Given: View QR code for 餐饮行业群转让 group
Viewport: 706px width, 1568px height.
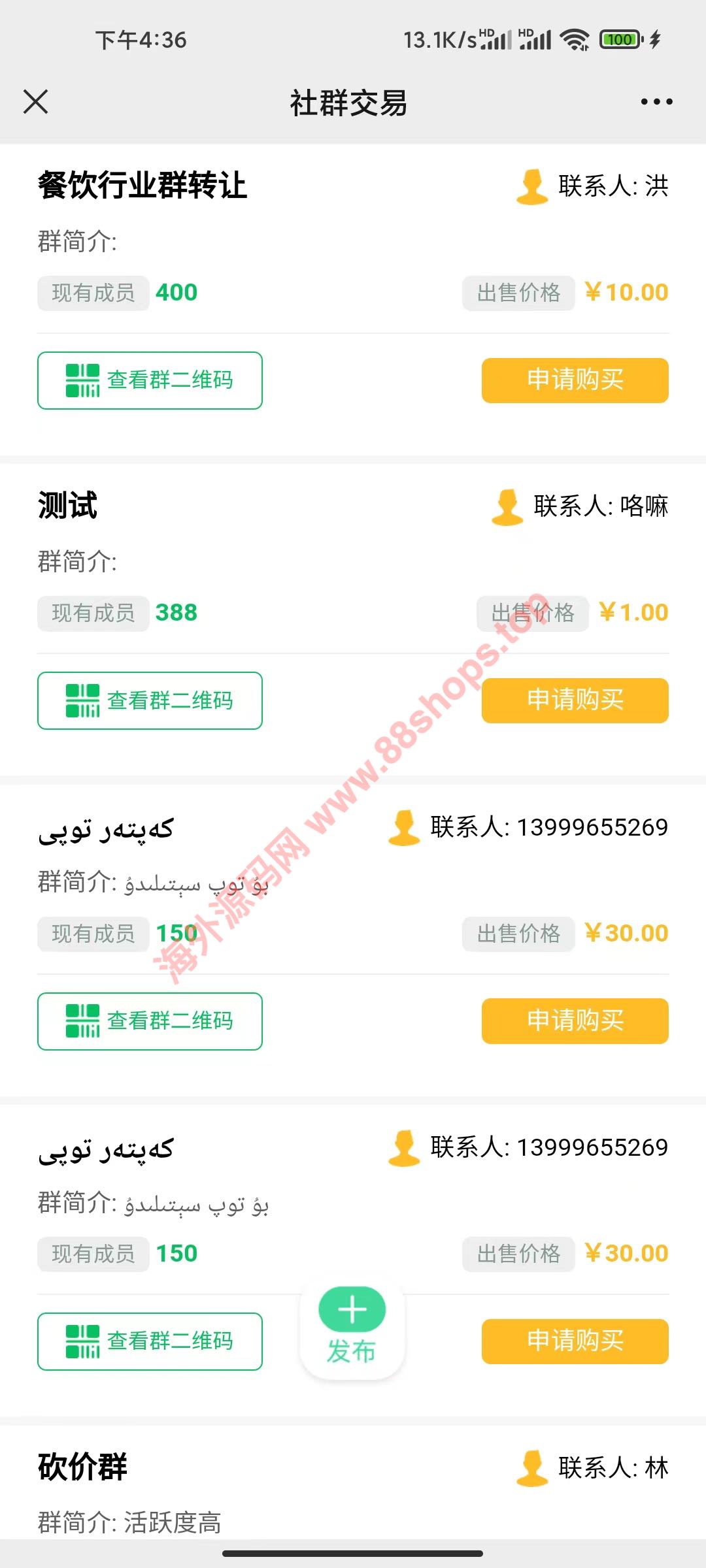Looking at the screenshot, I should [x=150, y=380].
